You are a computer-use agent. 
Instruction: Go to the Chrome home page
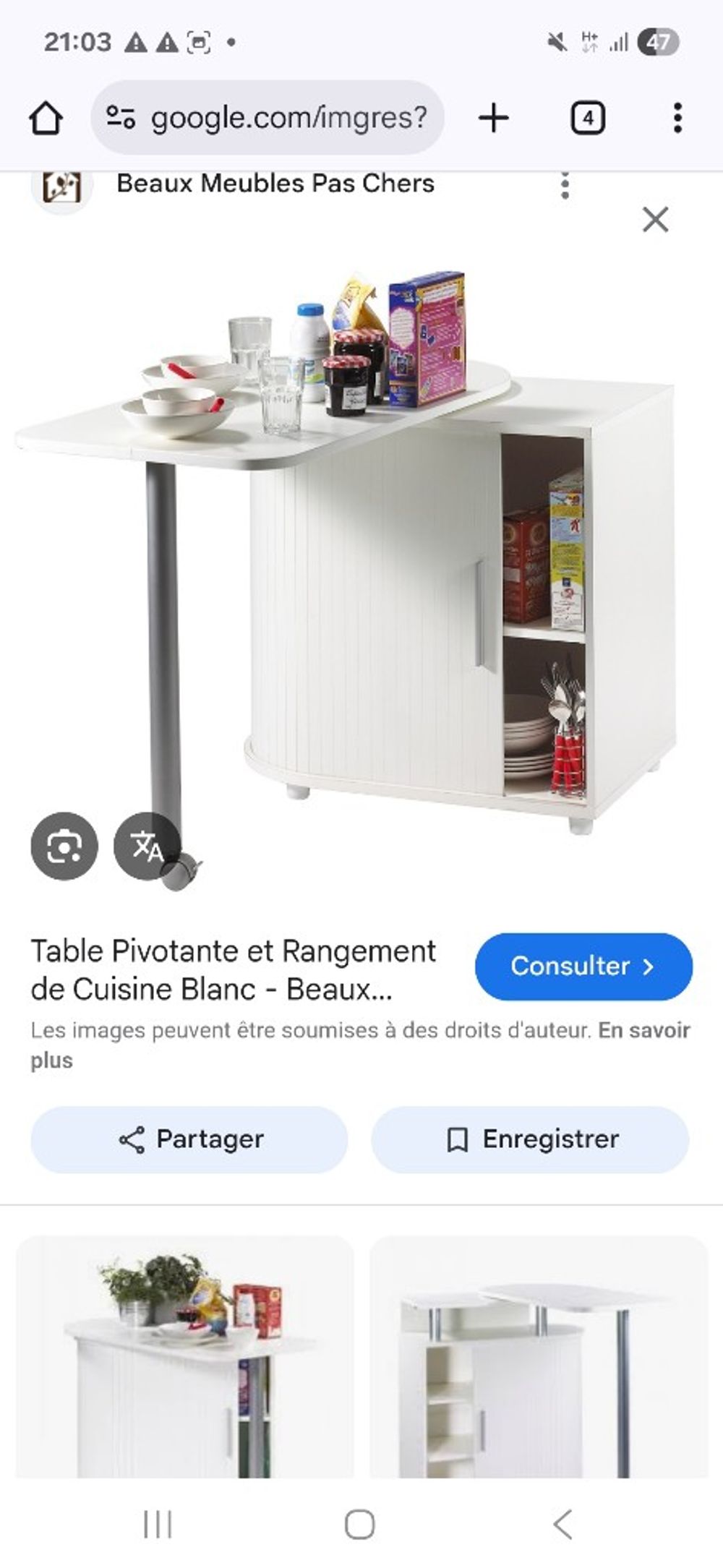pos(46,118)
